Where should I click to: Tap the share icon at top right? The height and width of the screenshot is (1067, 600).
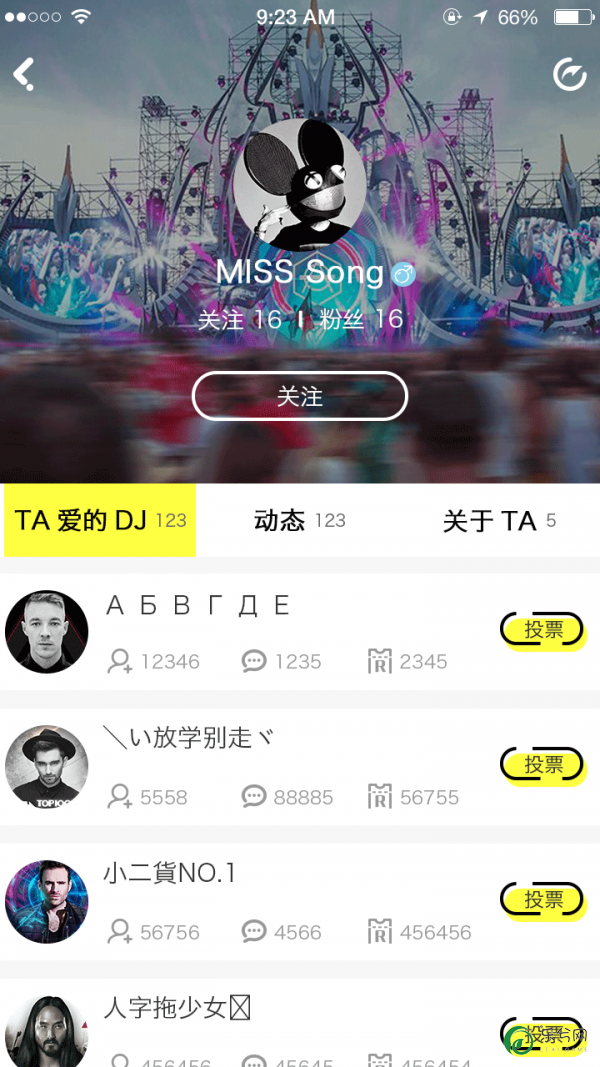570,74
